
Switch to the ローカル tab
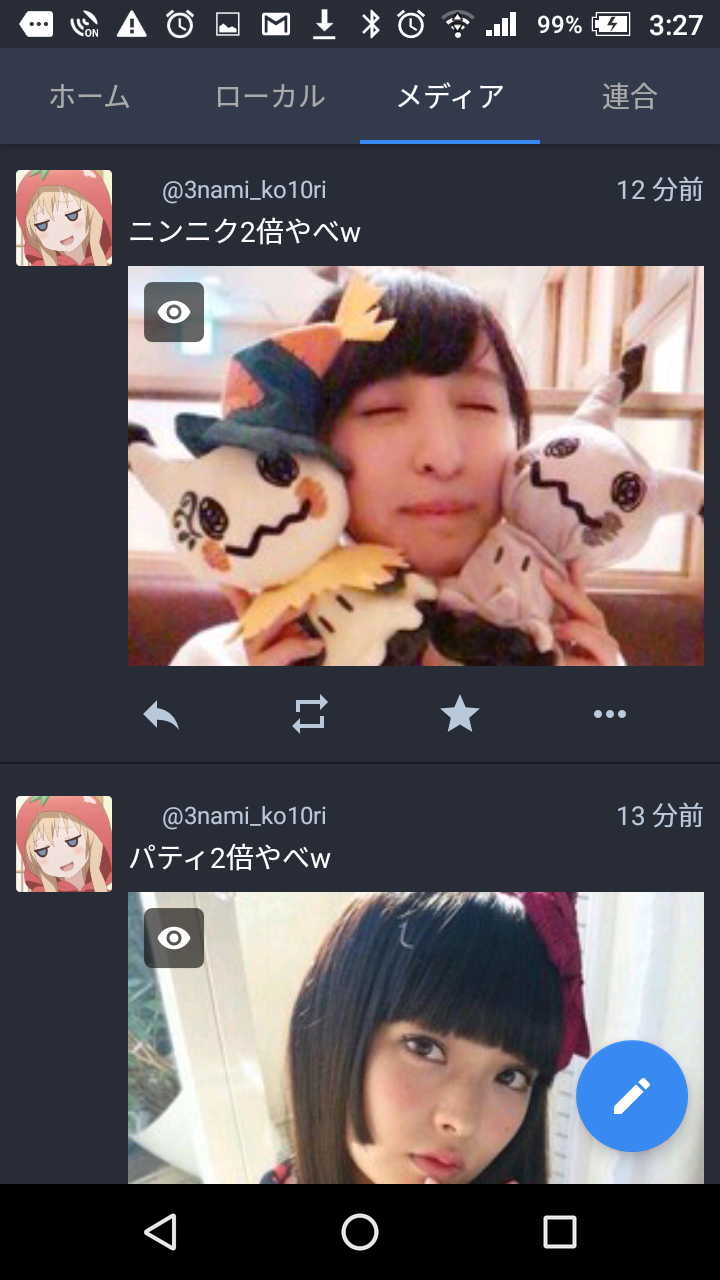point(270,96)
